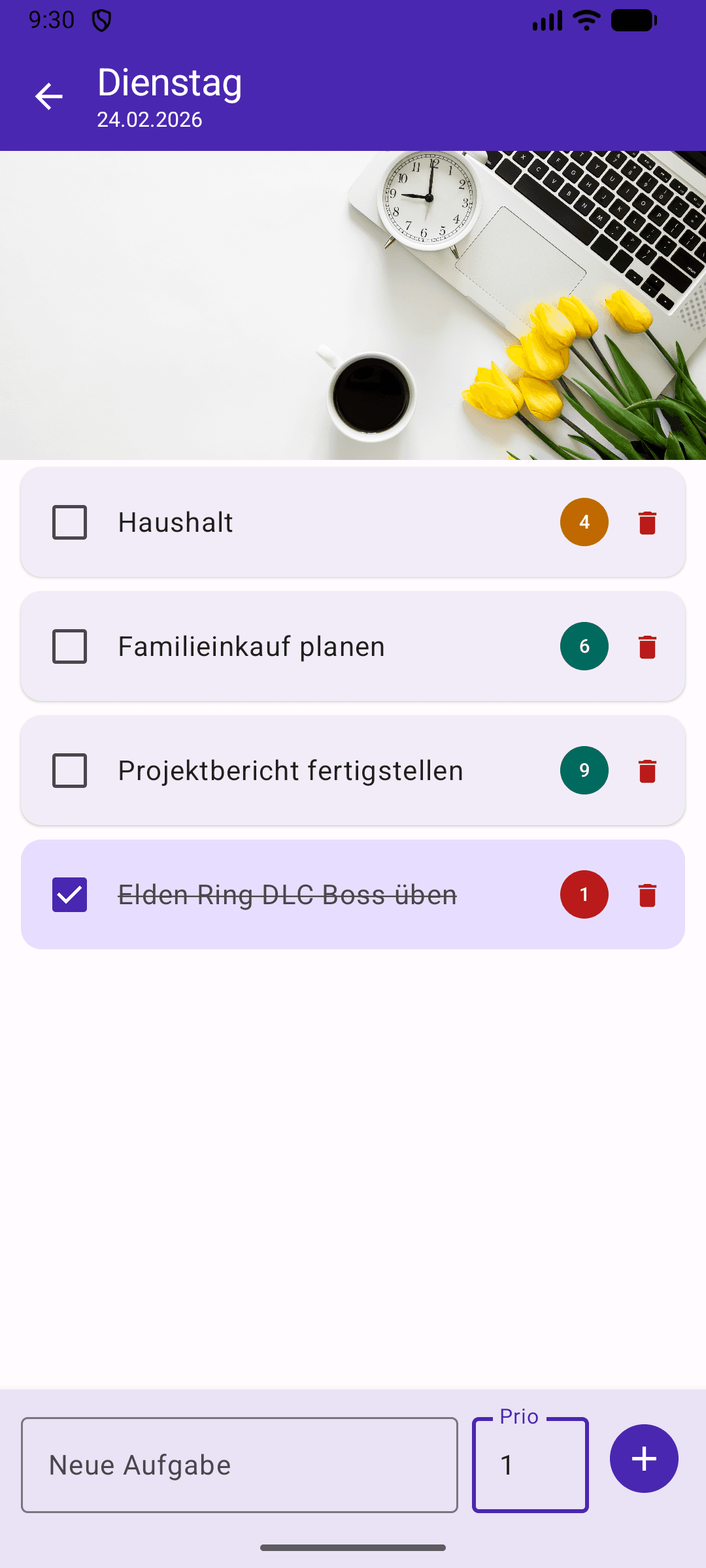Delete the Projektbericht fertigstellen task
Screen dimensions: 706x1568
pyautogui.click(x=647, y=770)
